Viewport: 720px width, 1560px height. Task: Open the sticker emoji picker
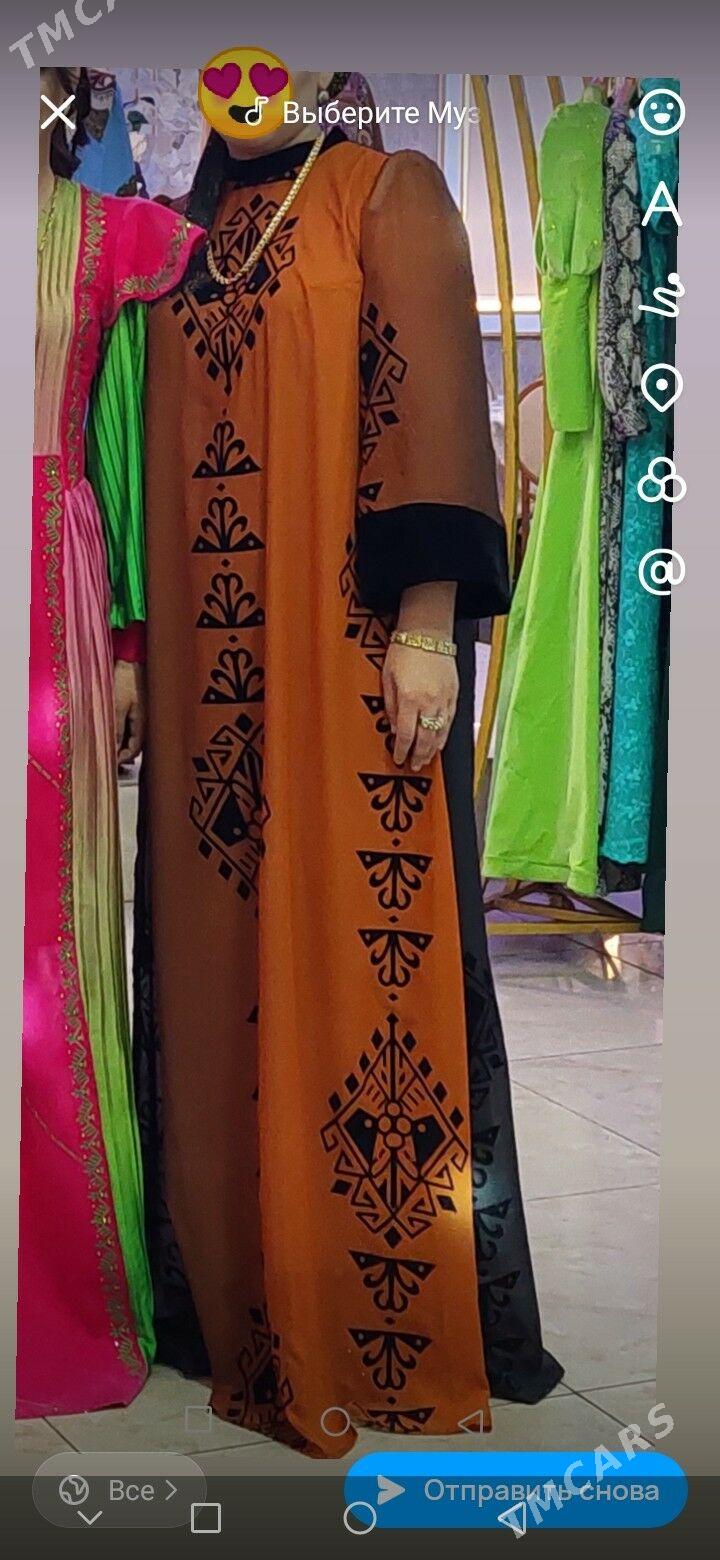coord(661,112)
